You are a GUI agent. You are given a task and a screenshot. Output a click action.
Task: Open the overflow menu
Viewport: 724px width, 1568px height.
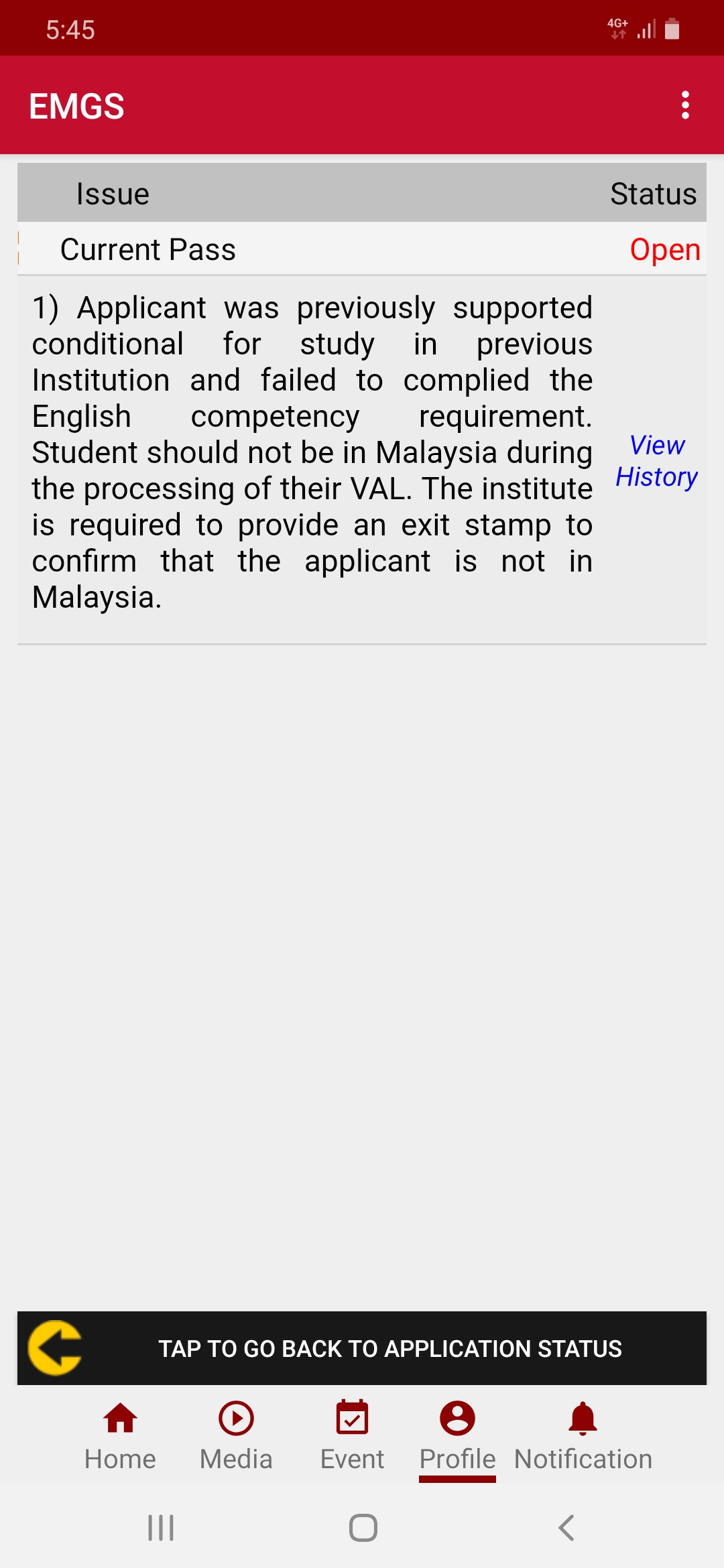tap(684, 105)
